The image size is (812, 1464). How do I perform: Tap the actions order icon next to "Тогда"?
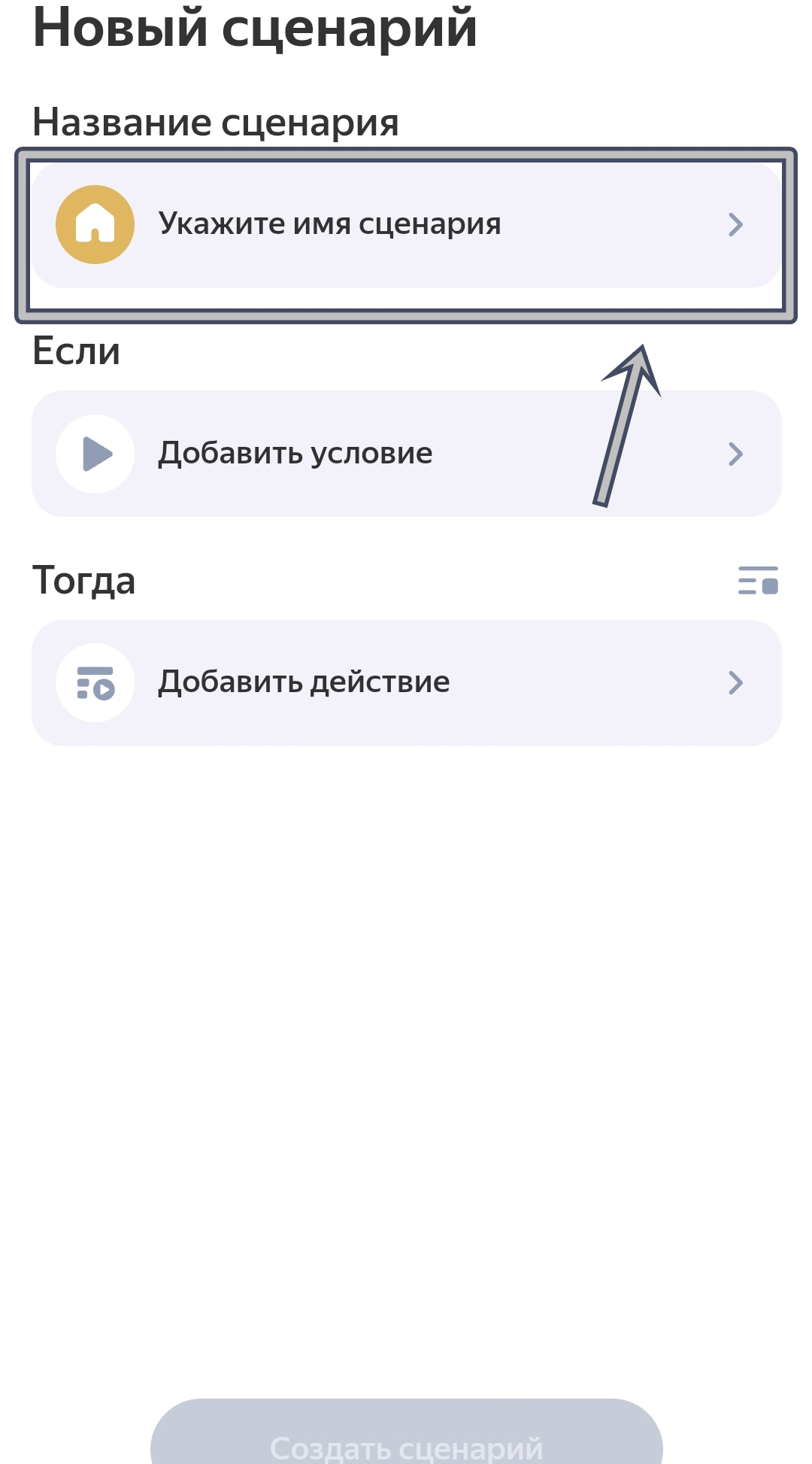point(758,581)
